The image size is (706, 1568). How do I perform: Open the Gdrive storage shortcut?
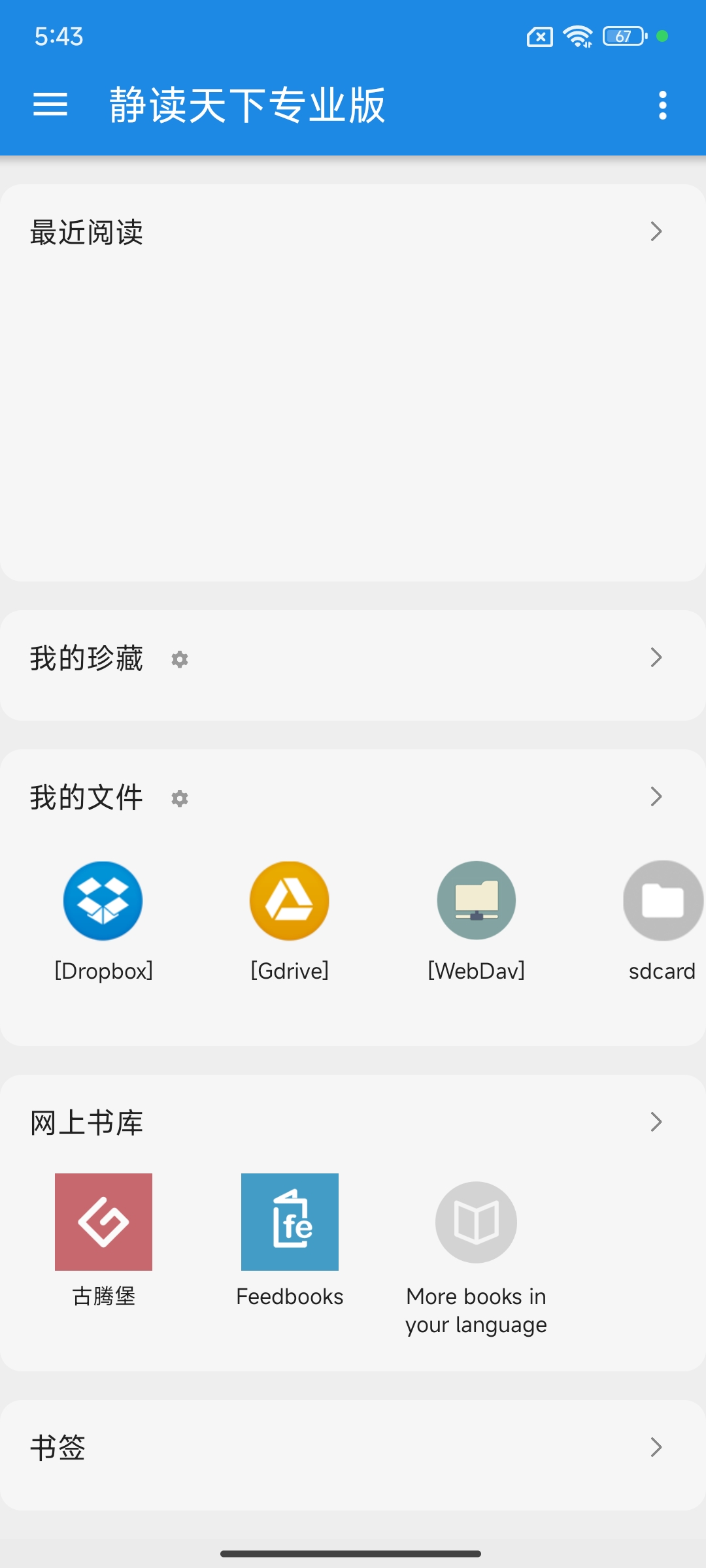(290, 902)
